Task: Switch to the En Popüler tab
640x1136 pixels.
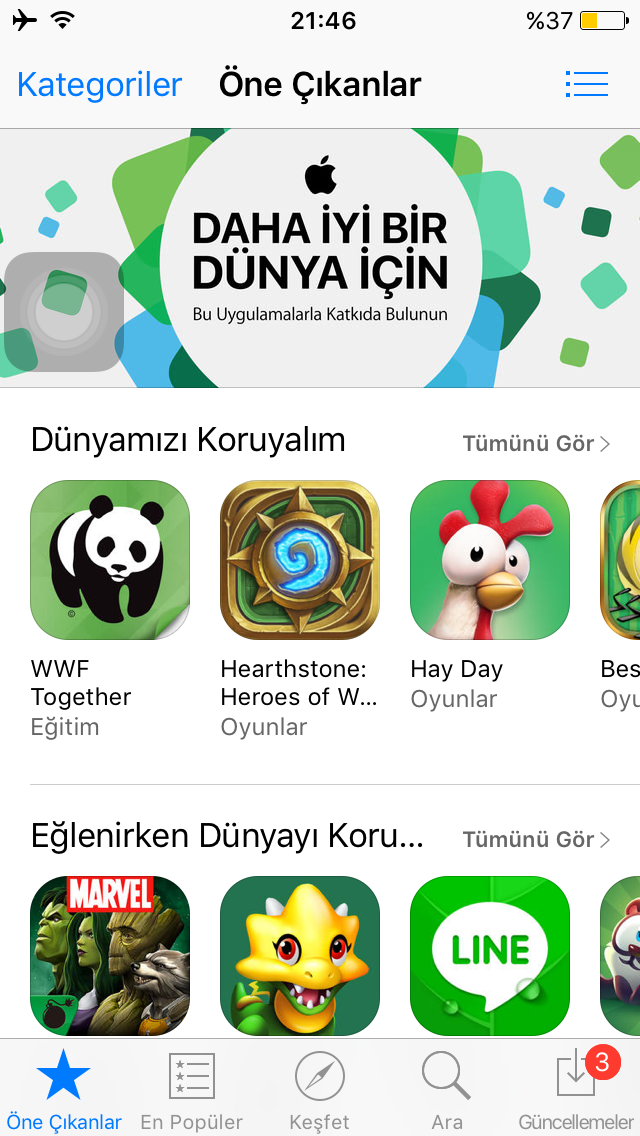Action: pos(192,1090)
